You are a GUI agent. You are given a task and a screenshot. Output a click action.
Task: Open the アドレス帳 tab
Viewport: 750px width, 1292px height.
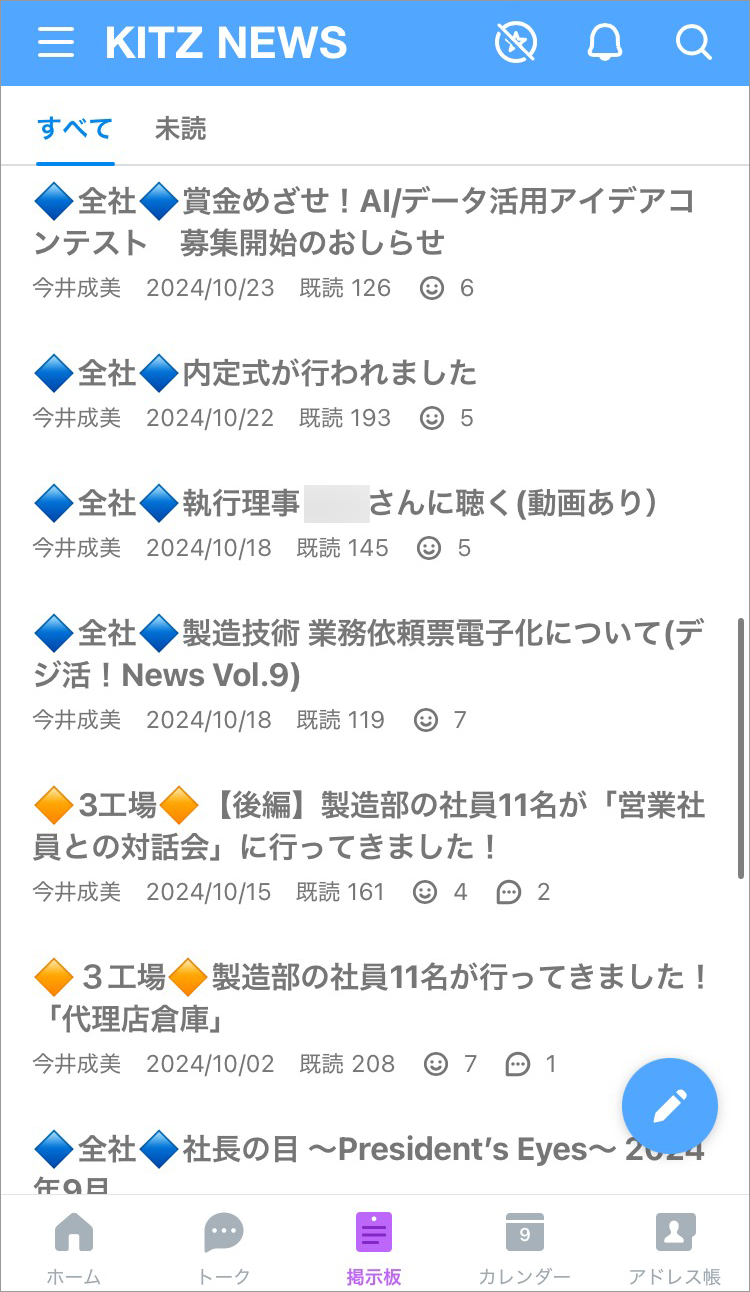tap(674, 1247)
